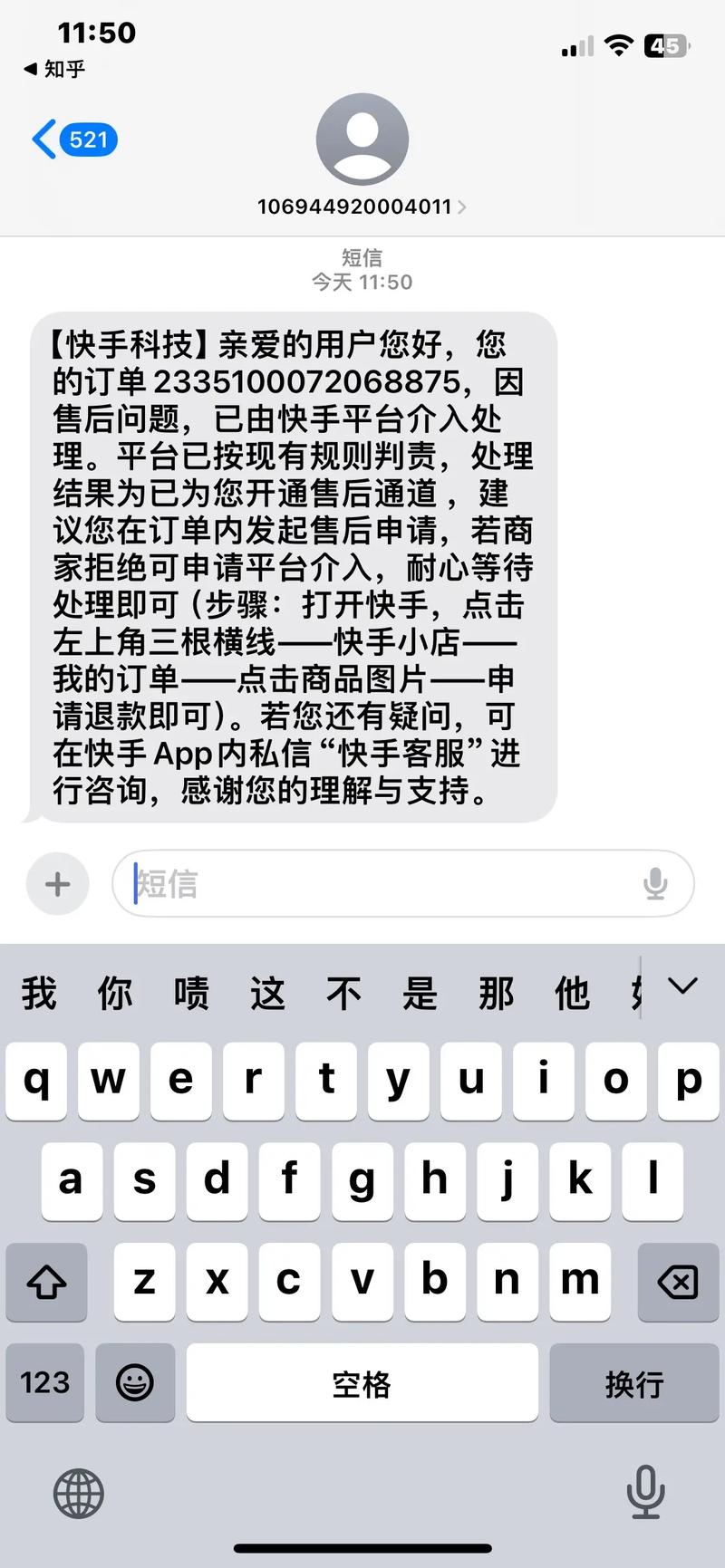
Task: Go back to the messages list
Action: (x=74, y=139)
